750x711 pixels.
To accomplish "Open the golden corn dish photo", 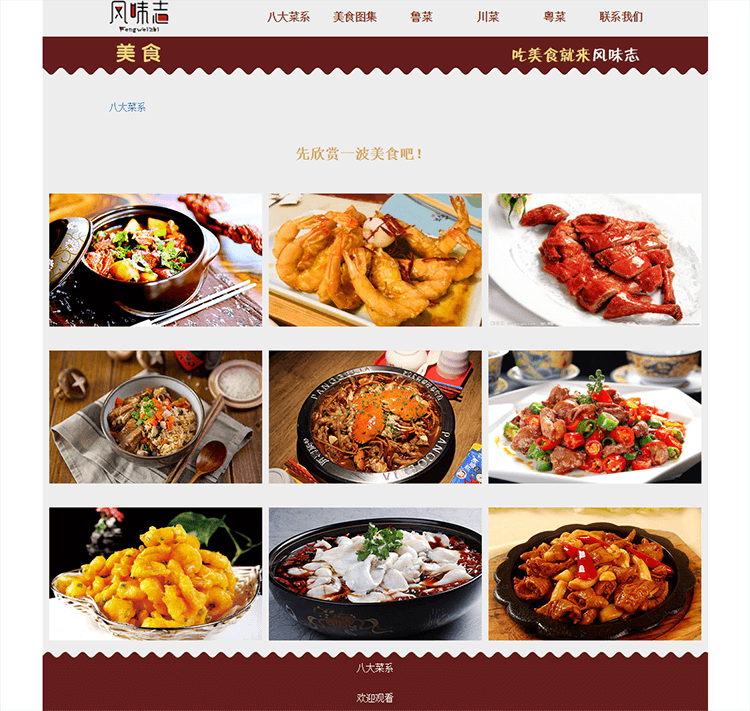I will coord(155,574).
